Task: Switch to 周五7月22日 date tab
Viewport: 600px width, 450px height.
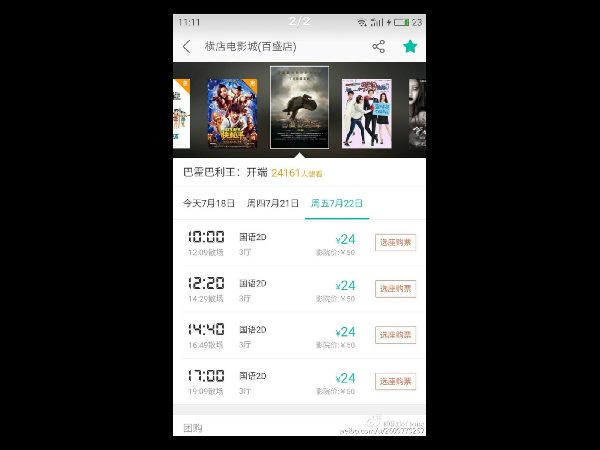Action: 337,203
